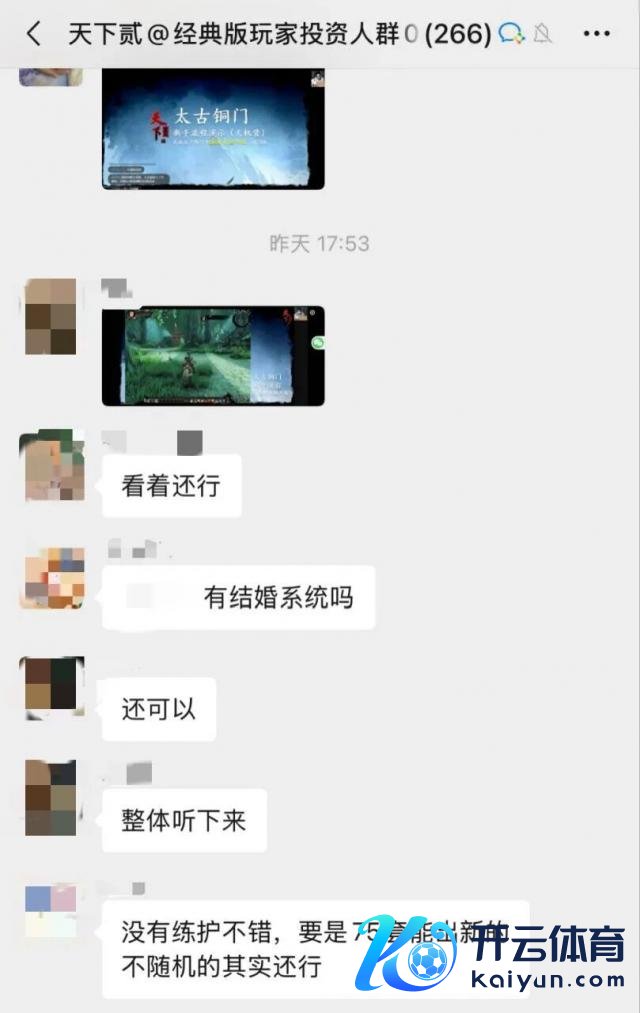Open avatar of the 还可以 sender
The width and height of the screenshot is (640, 1013).
click(52, 689)
